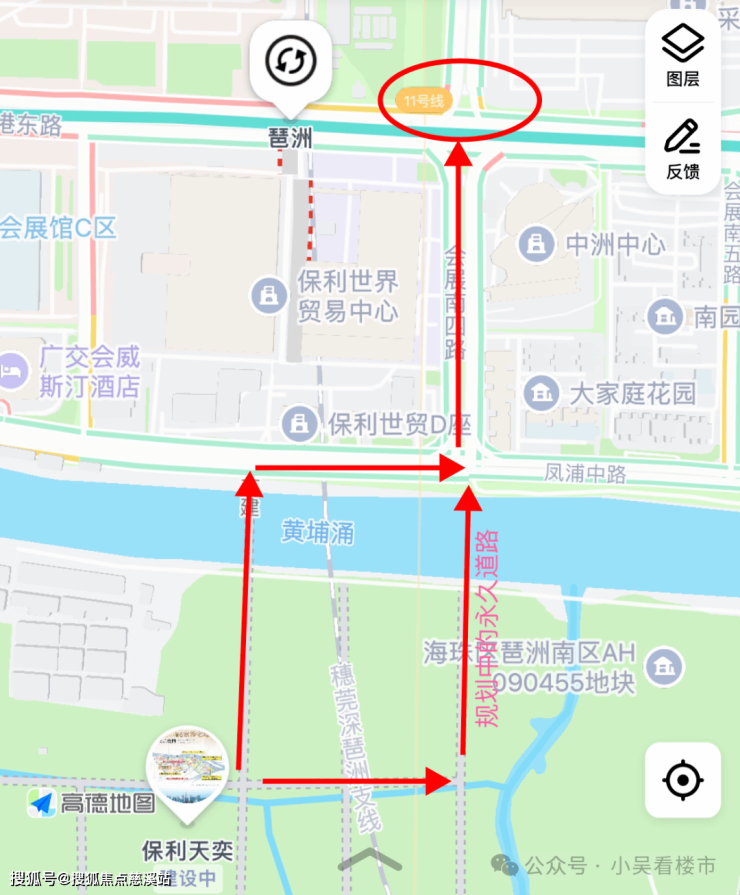Select the 大家庭花园 marker
The width and height of the screenshot is (740, 895).
coord(541,391)
